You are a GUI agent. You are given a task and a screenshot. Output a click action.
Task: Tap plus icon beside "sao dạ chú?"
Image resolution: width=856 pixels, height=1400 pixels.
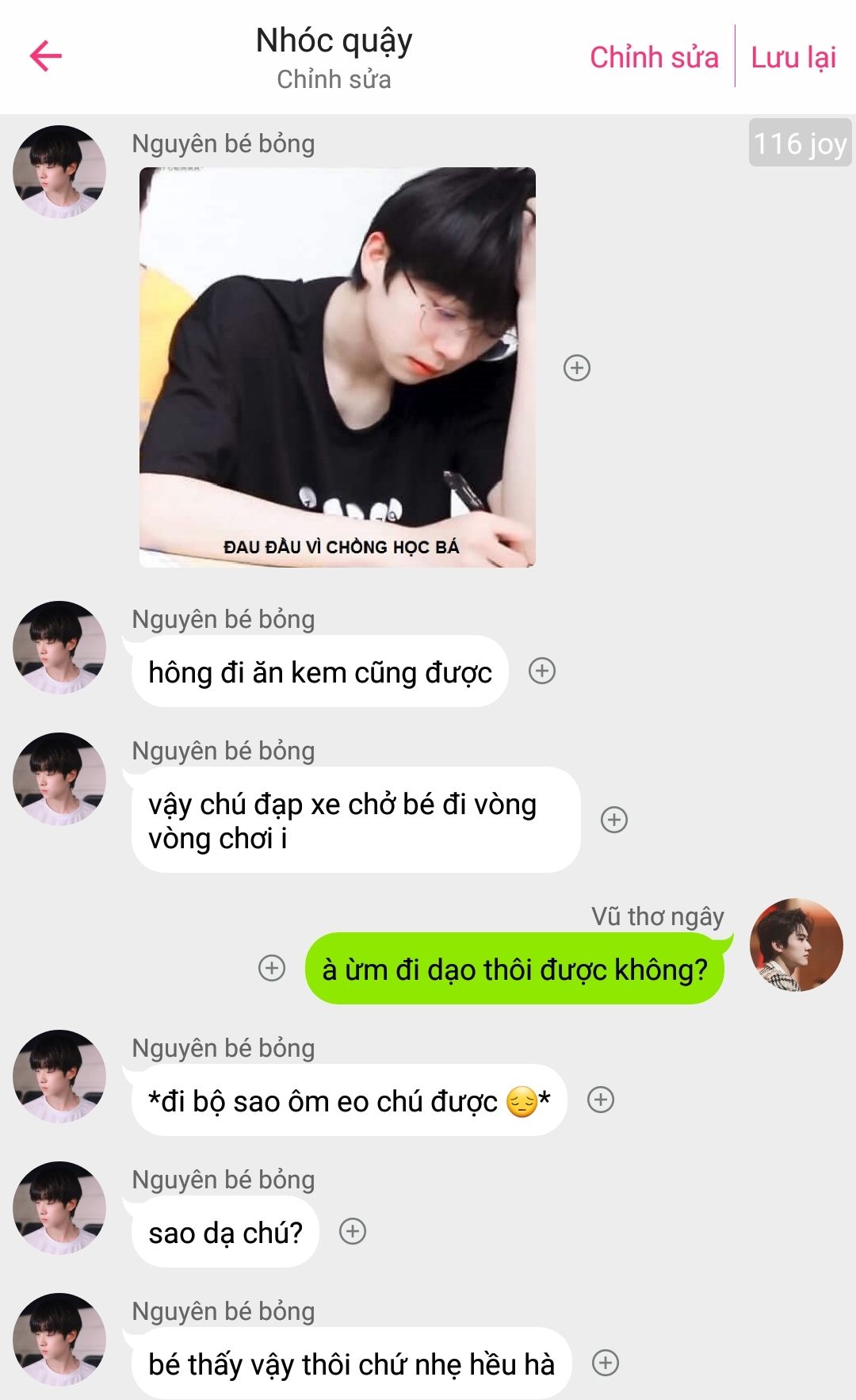(x=353, y=1231)
